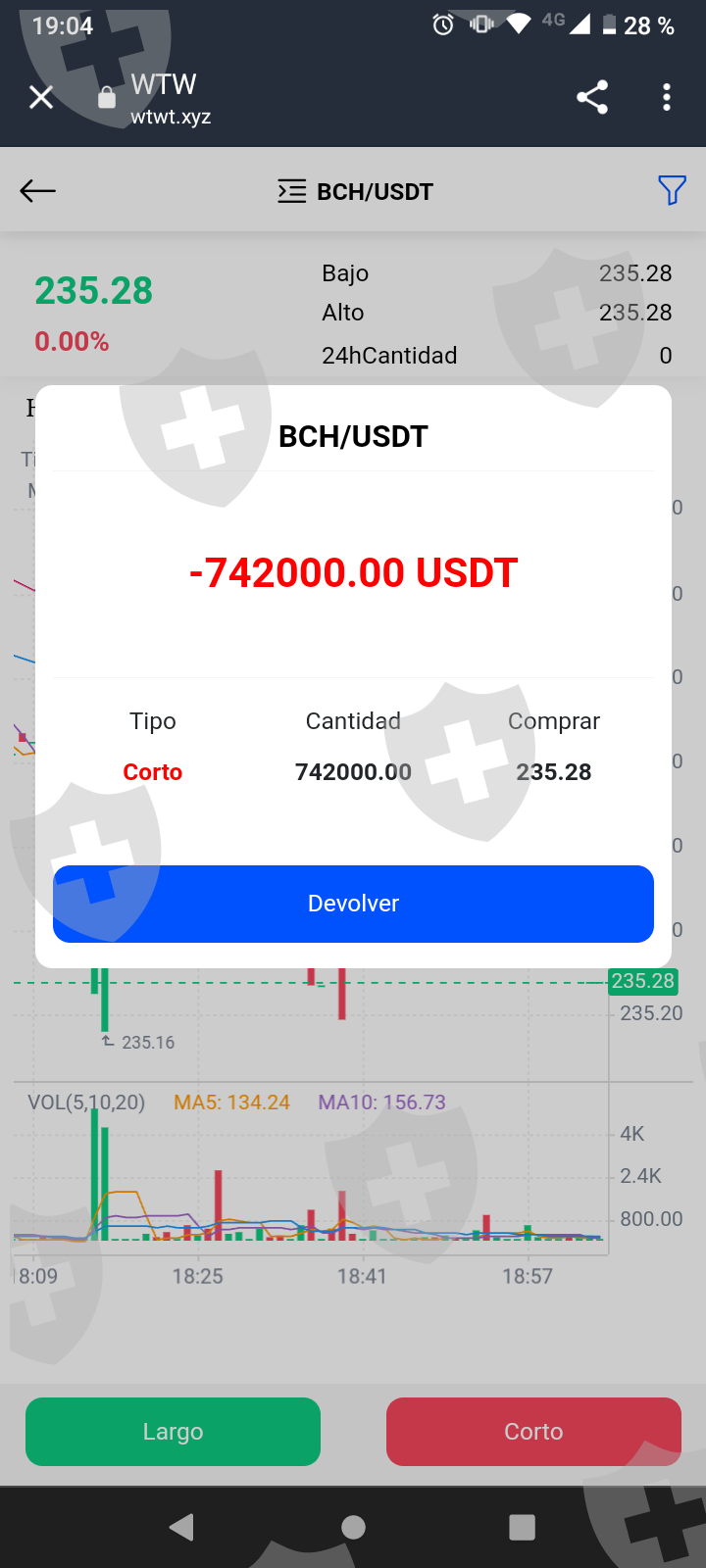Go back with the arrow beside BCH/USDT
The width and height of the screenshot is (706, 1568).
(x=38, y=191)
